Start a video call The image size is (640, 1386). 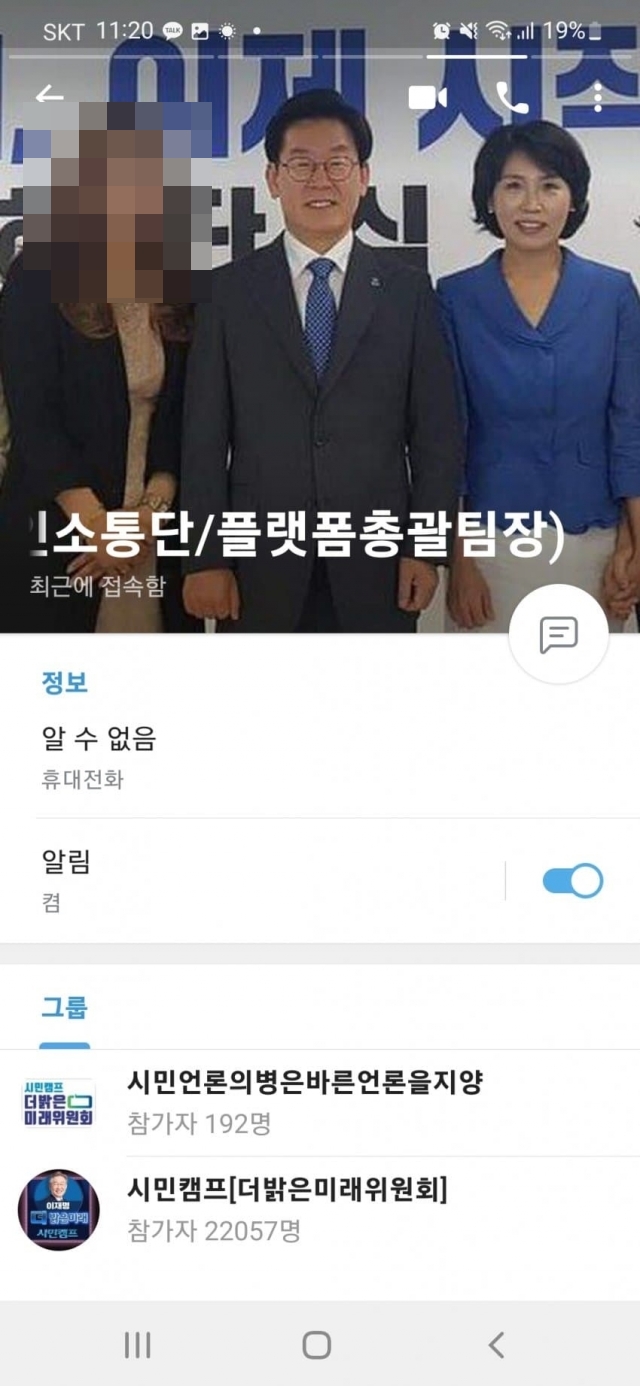click(427, 96)
